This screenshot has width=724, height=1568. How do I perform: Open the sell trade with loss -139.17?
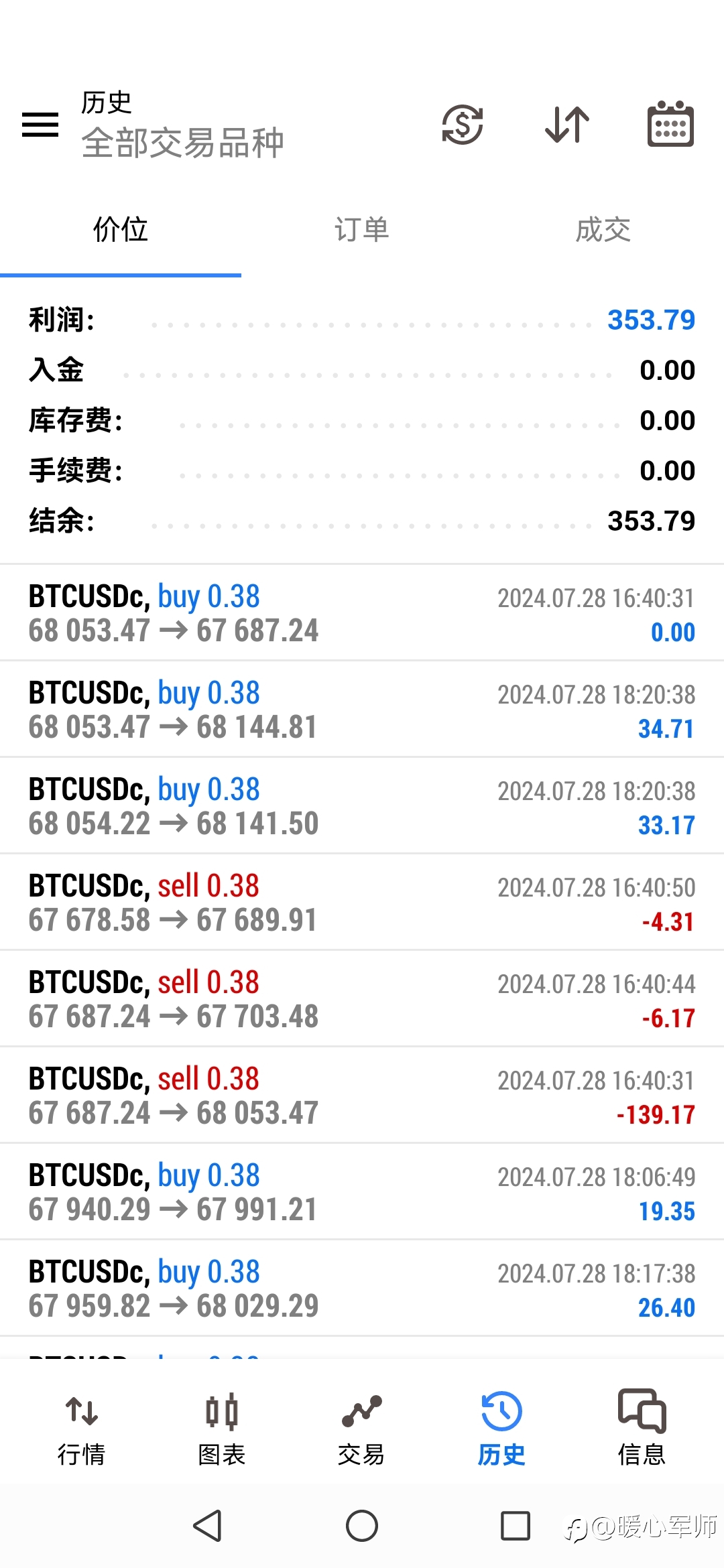362,1096
